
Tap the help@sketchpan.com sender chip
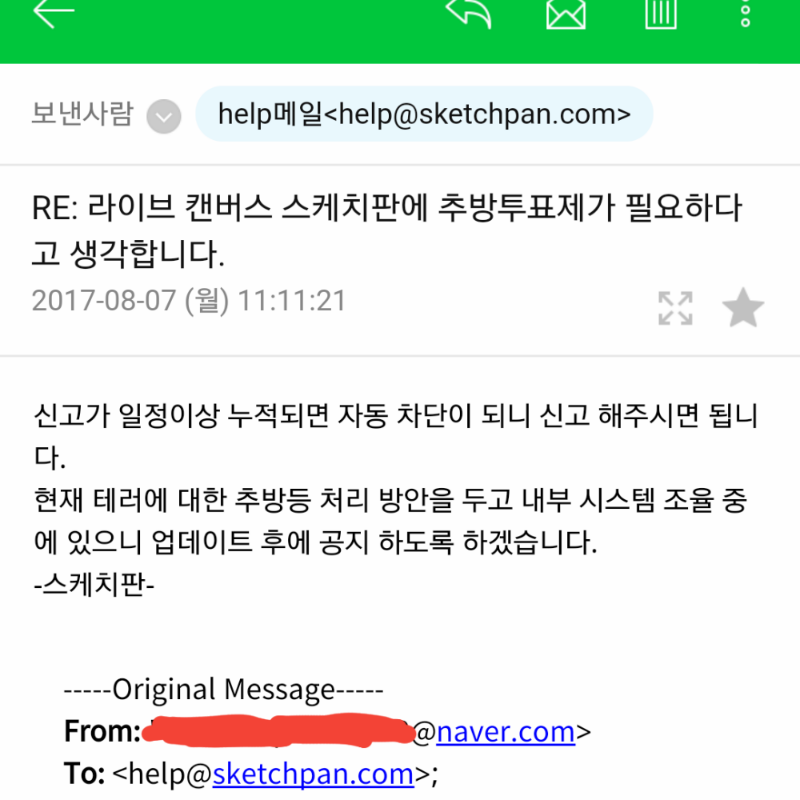coord(424,114)
